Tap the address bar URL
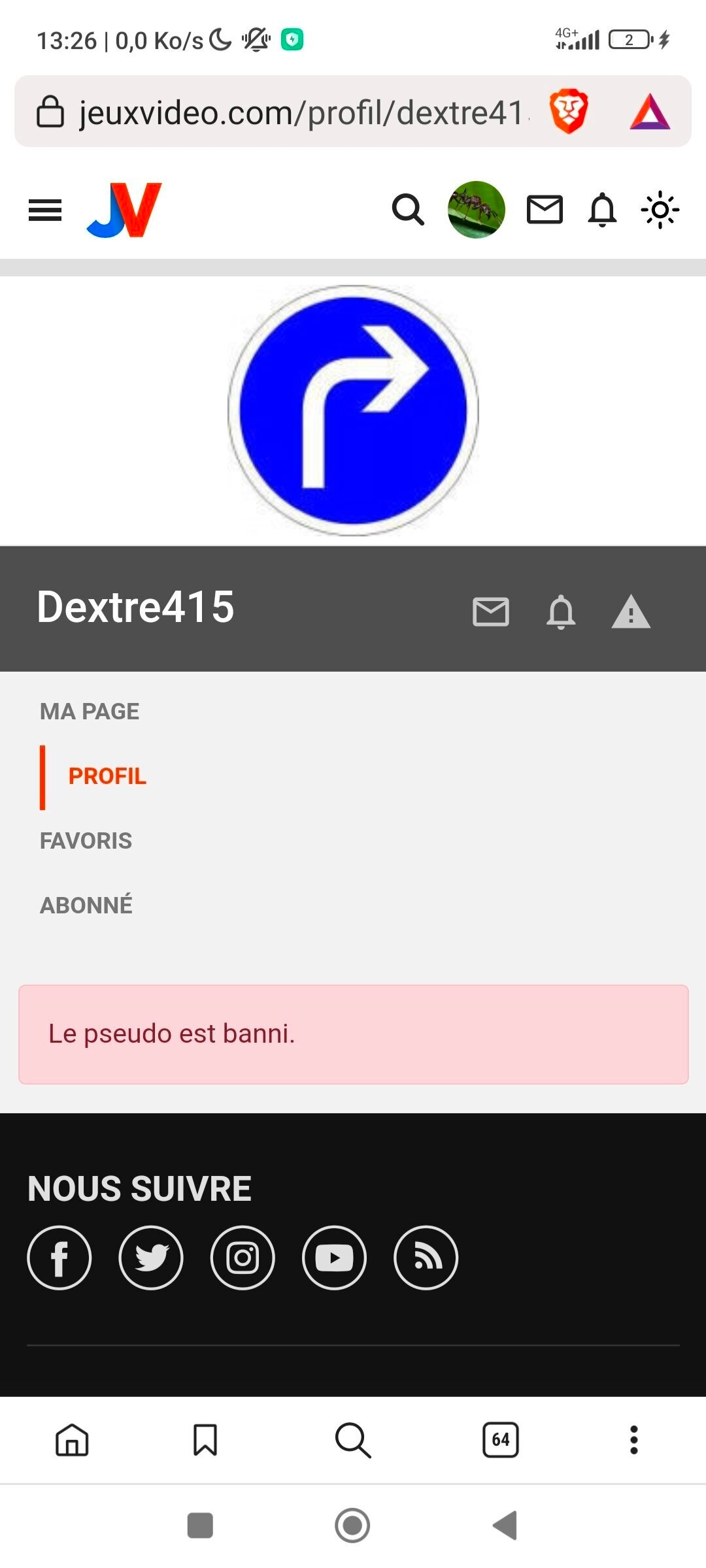The image size is (706, 1568). click(301, 112)
